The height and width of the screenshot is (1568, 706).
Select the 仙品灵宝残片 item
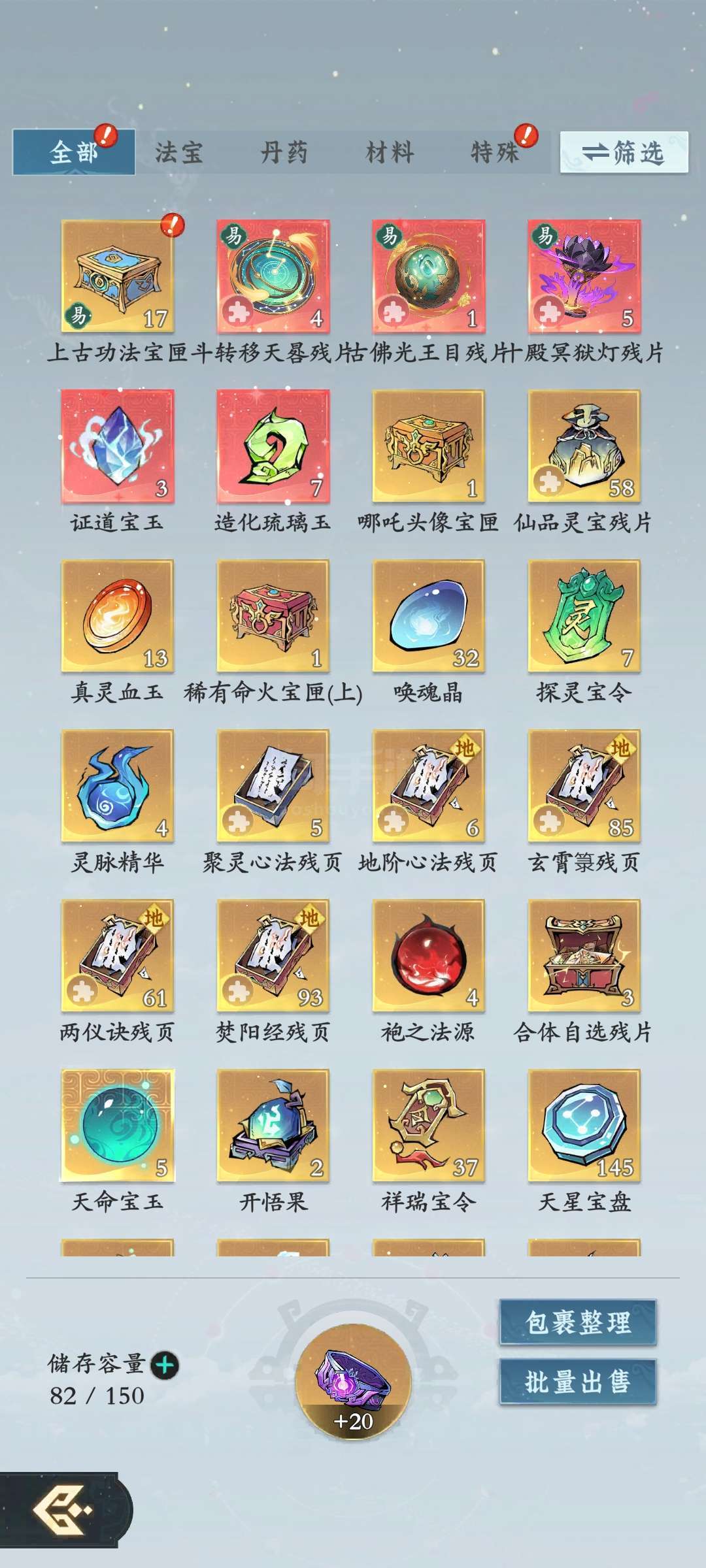point(584,446)
